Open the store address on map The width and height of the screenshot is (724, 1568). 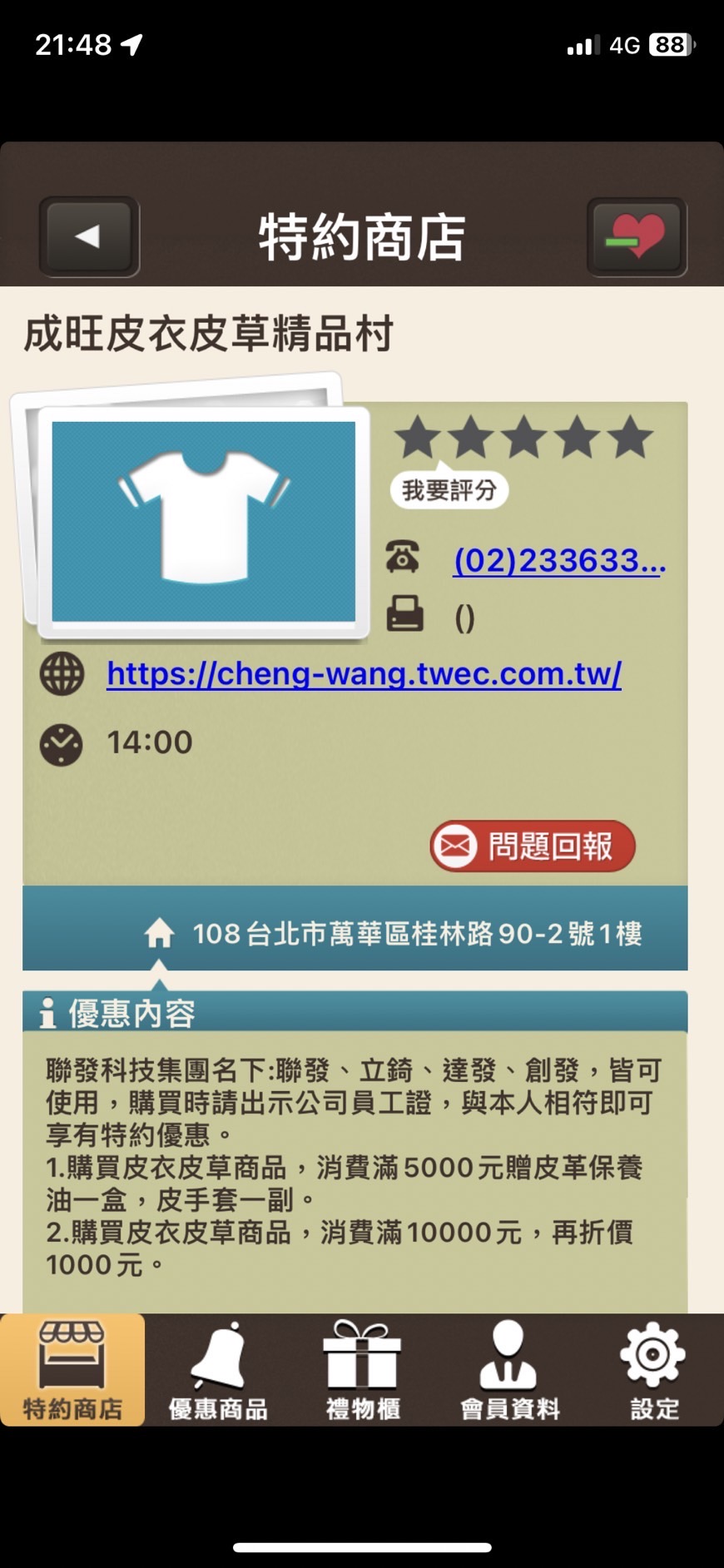416,933
